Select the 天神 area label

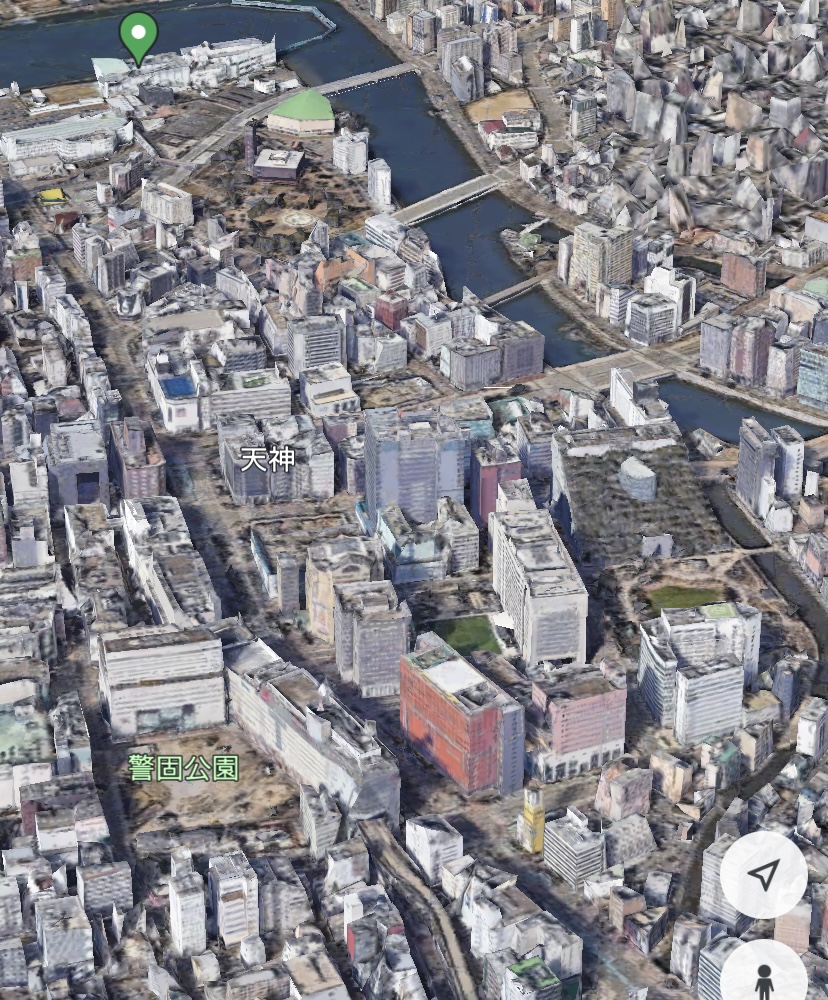point(267,459)
